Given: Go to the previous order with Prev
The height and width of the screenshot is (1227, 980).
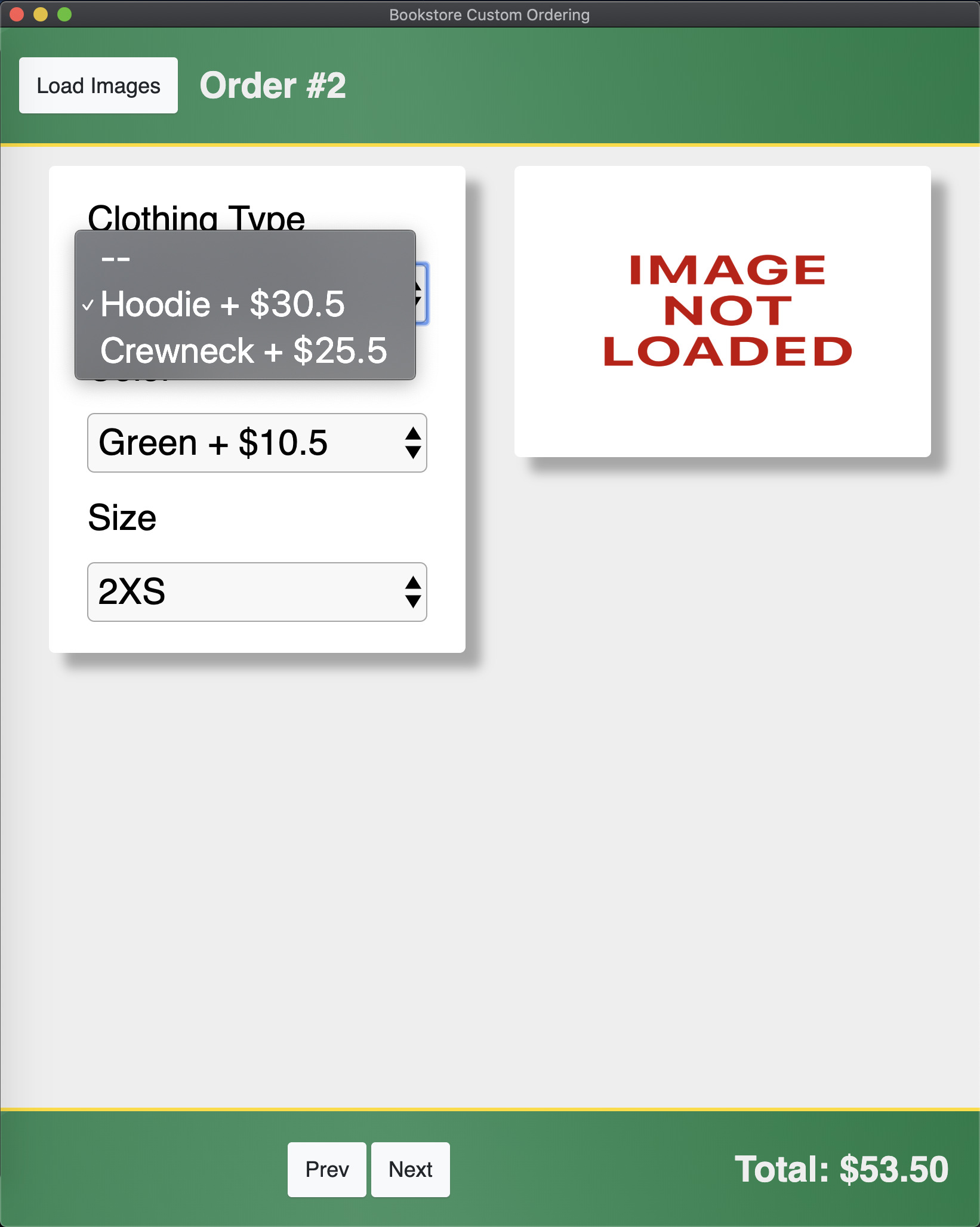Looking at the screenshot, I should [326, 1170].
